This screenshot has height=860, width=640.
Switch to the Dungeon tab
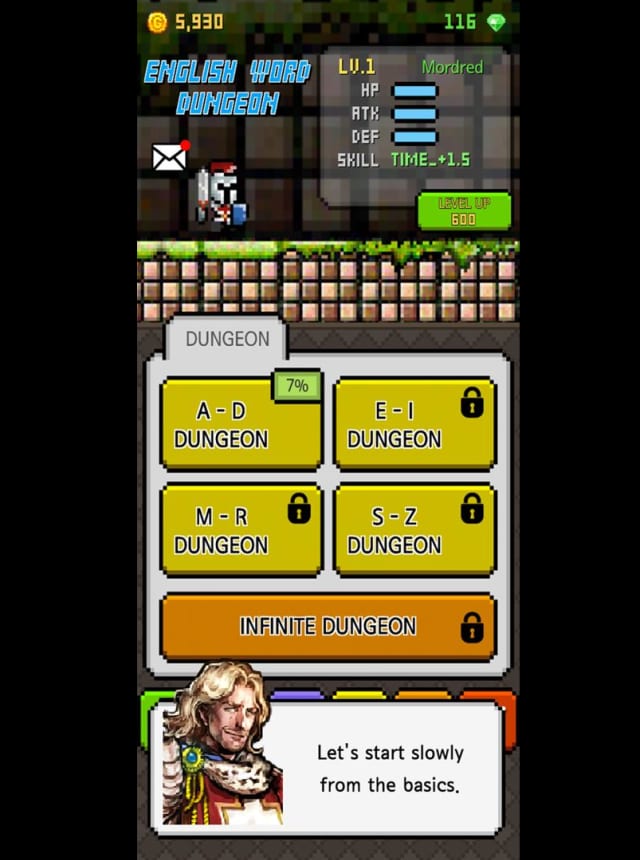227,339
